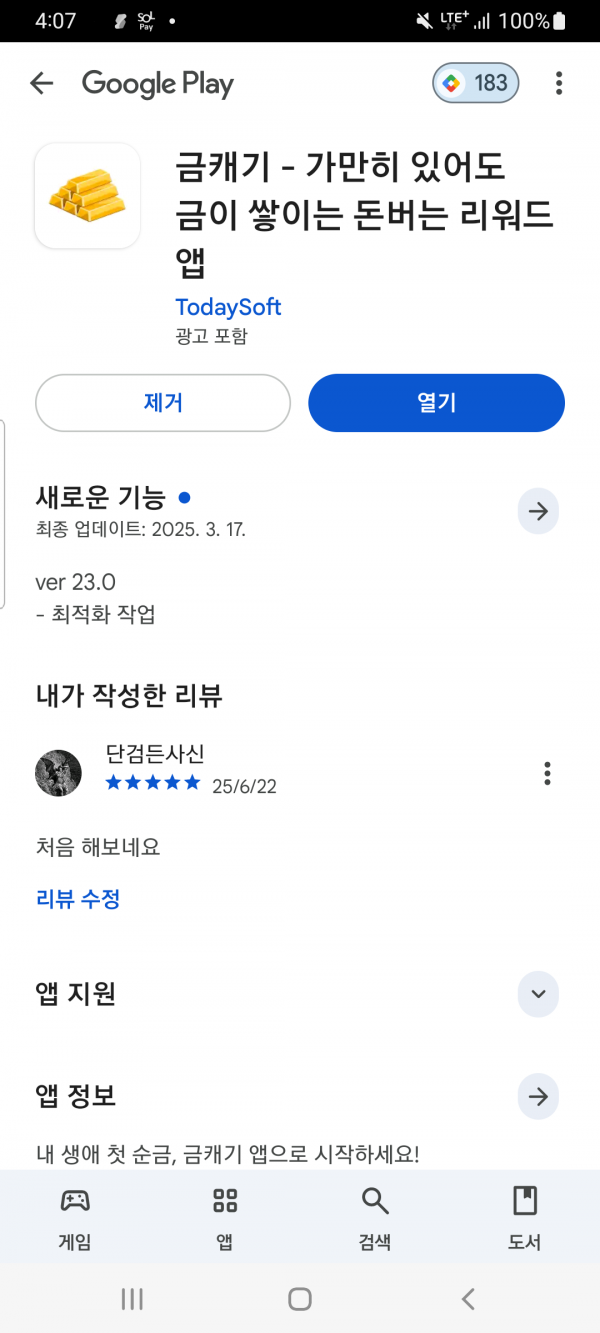Image resolution: width=600 pixels, height=1333 pixels.
Task: Open the app with 열기
Action: [436, 403]
